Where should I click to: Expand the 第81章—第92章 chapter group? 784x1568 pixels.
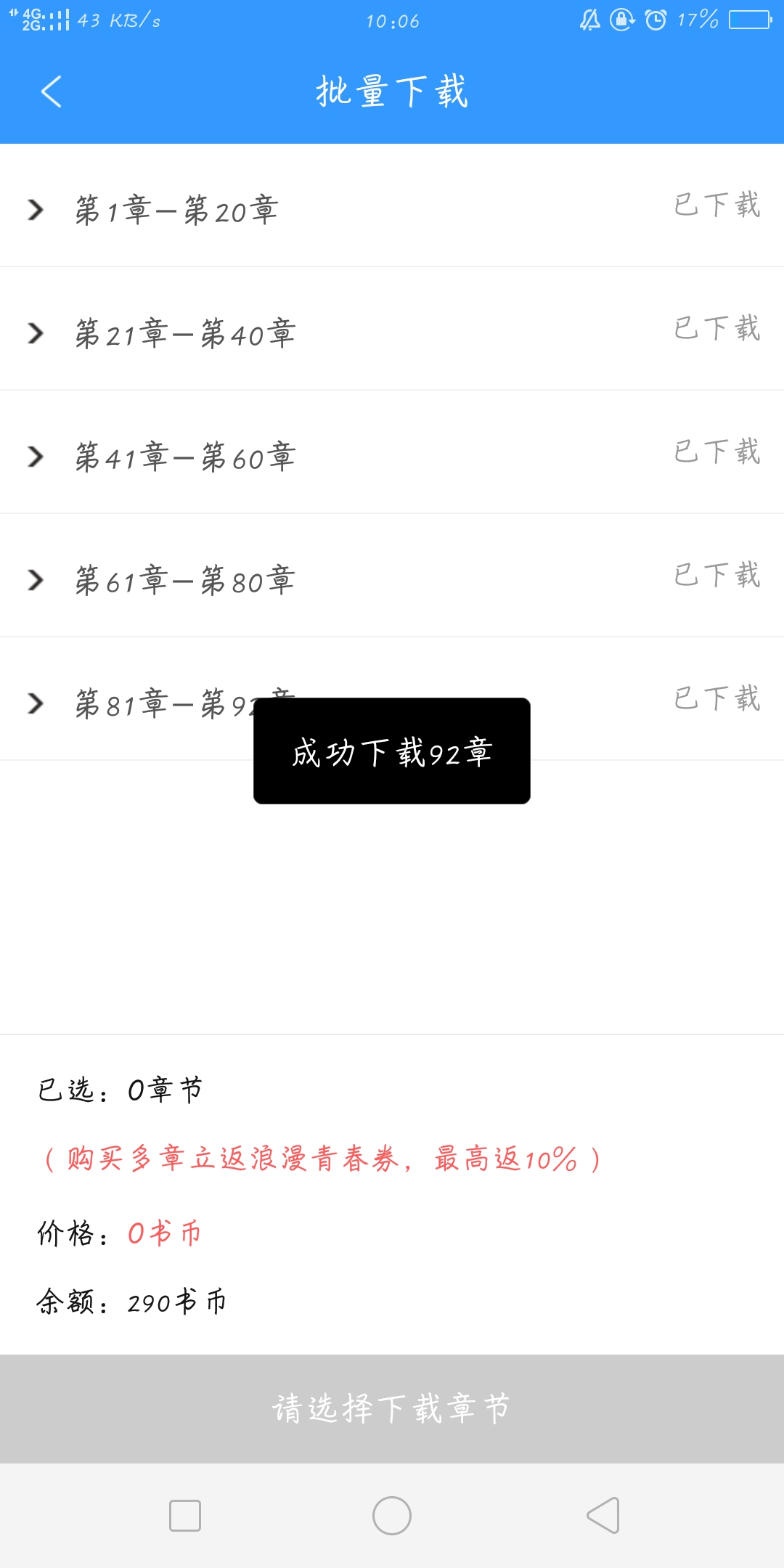tap(392, 699)
